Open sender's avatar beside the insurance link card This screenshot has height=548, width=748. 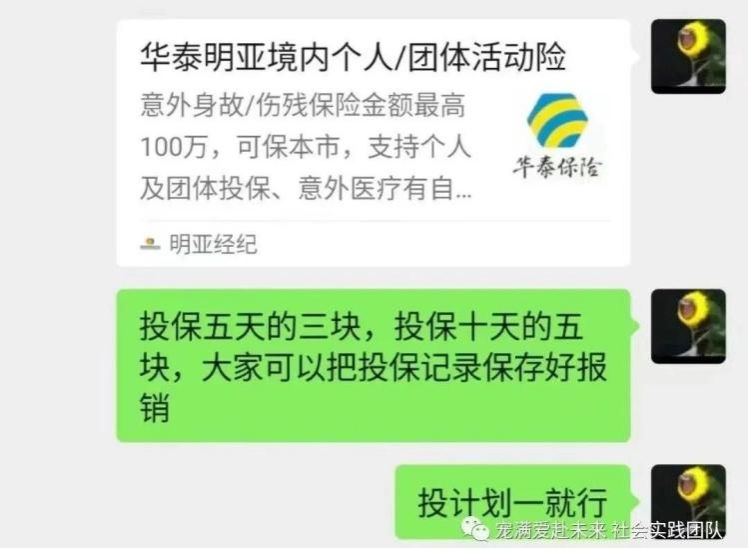click(x=688, y=57)
